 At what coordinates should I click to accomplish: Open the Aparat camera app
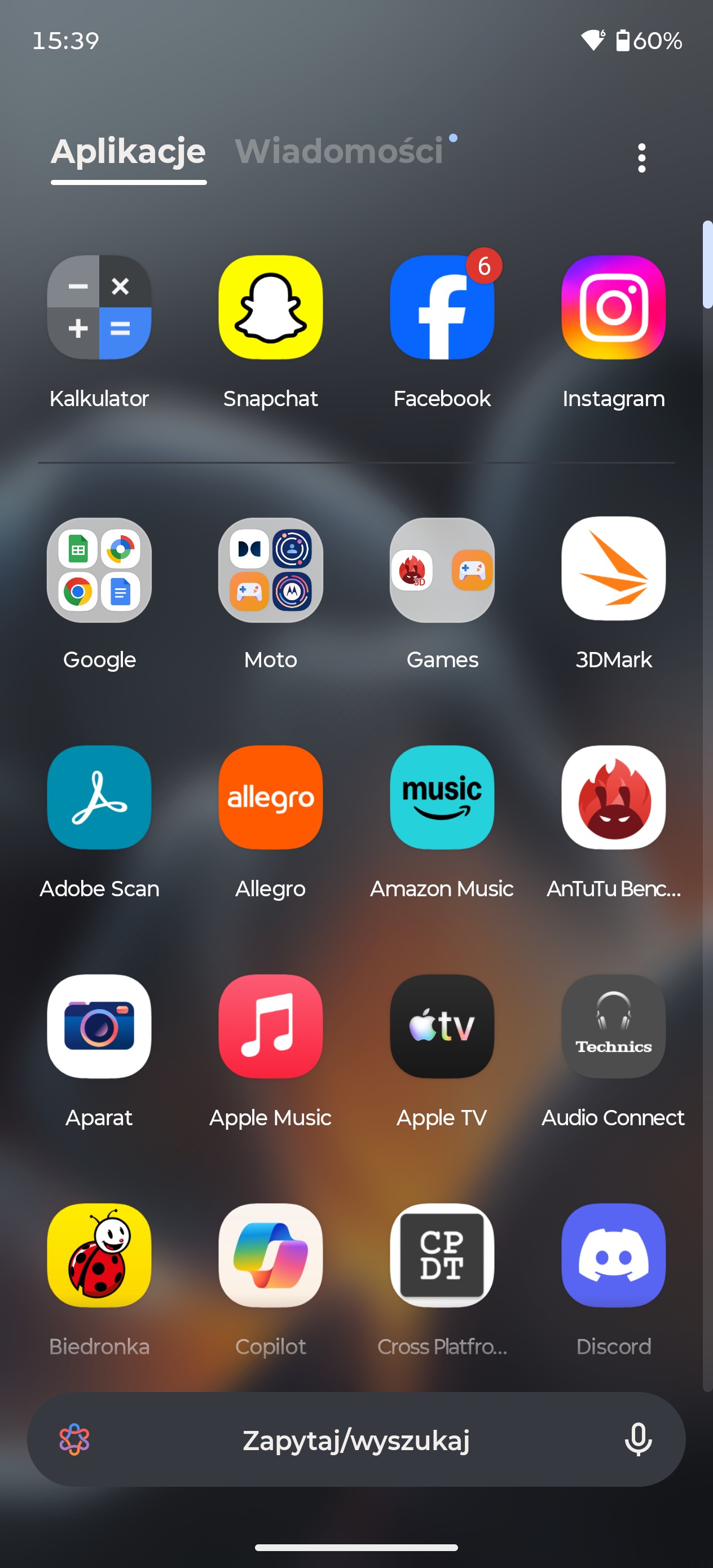click(99, 1027)
